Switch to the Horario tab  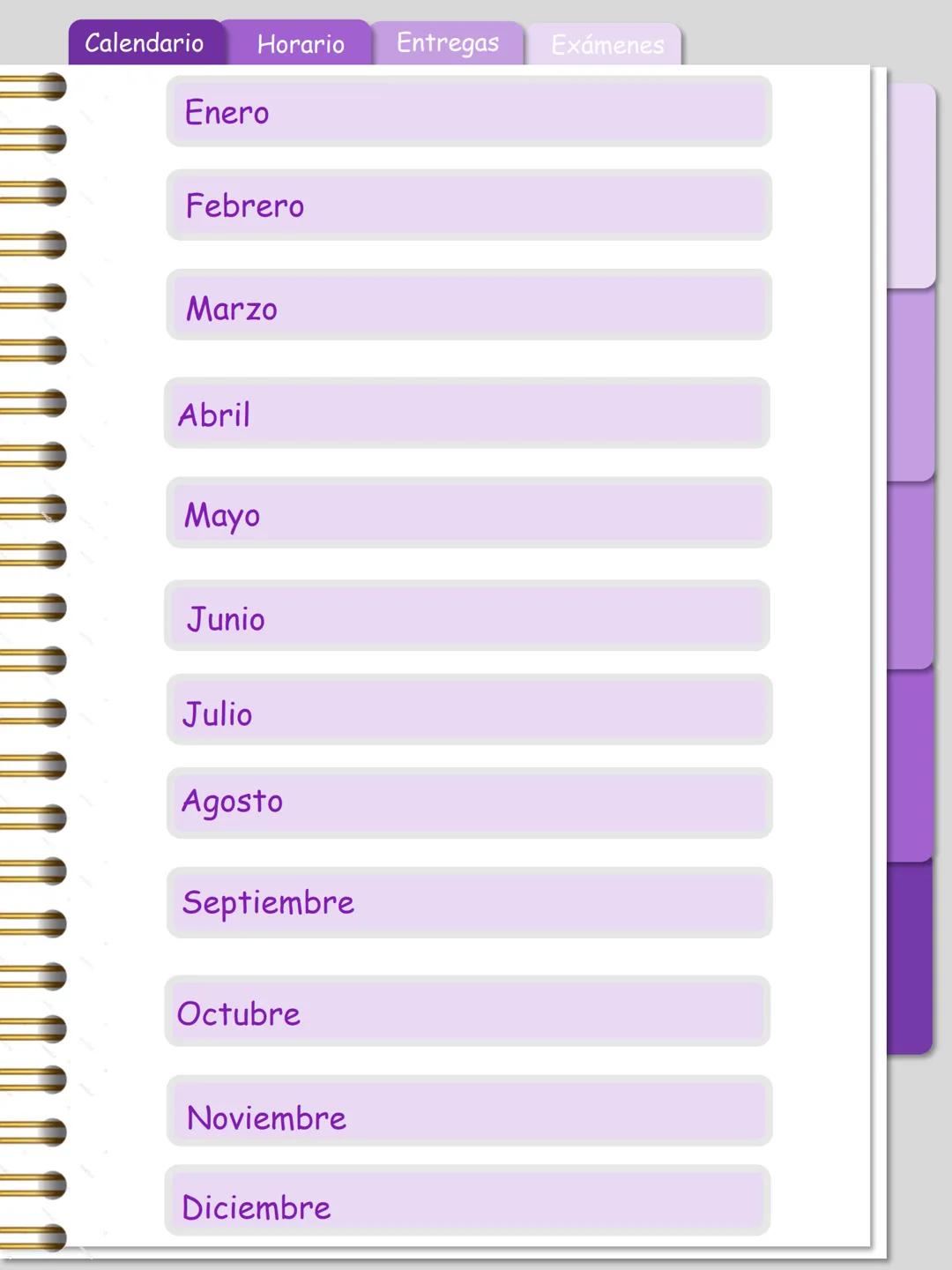point(300,42)
